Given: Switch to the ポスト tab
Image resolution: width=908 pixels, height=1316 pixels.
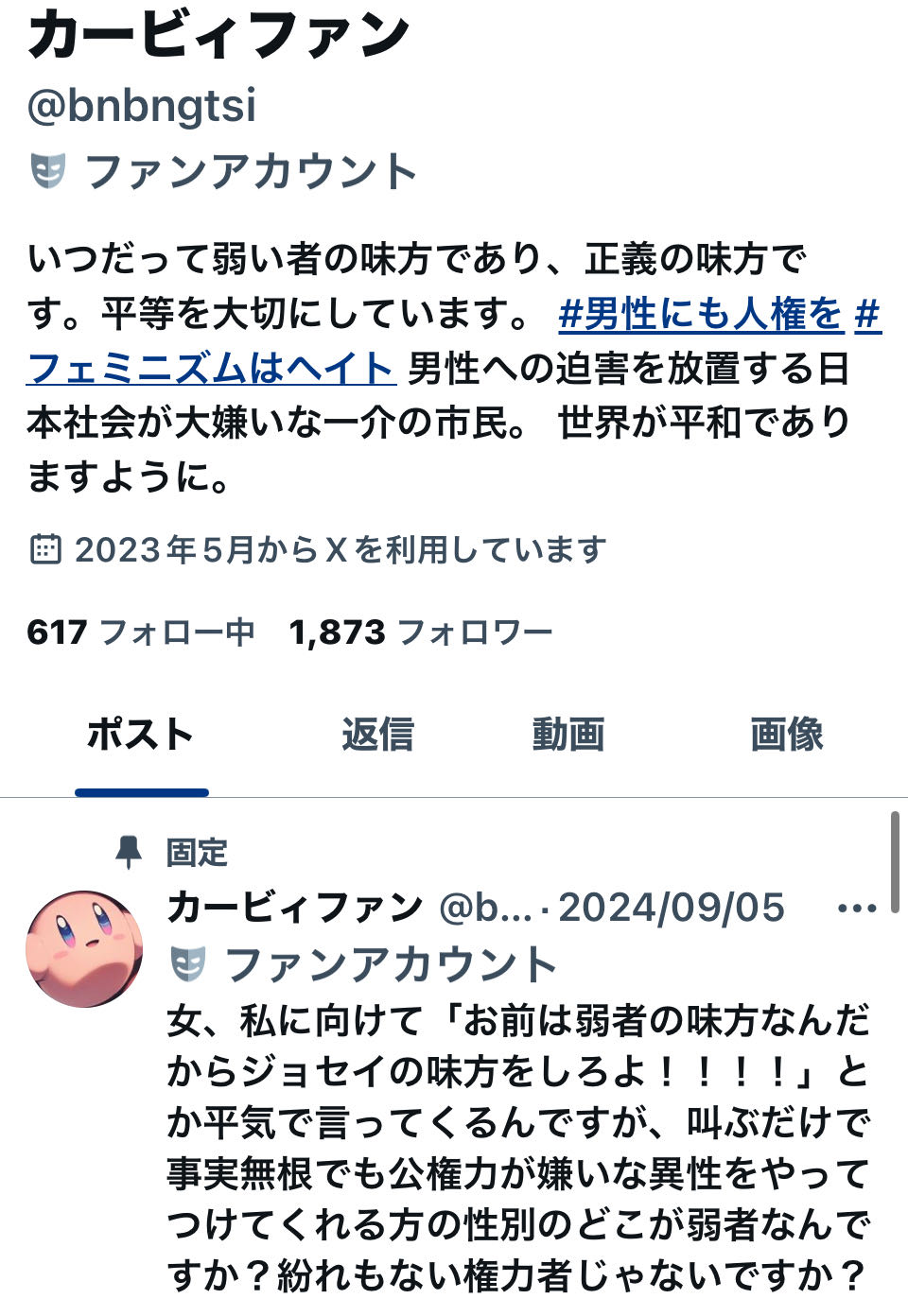Looking at the screenshot, I should (141, 735).
